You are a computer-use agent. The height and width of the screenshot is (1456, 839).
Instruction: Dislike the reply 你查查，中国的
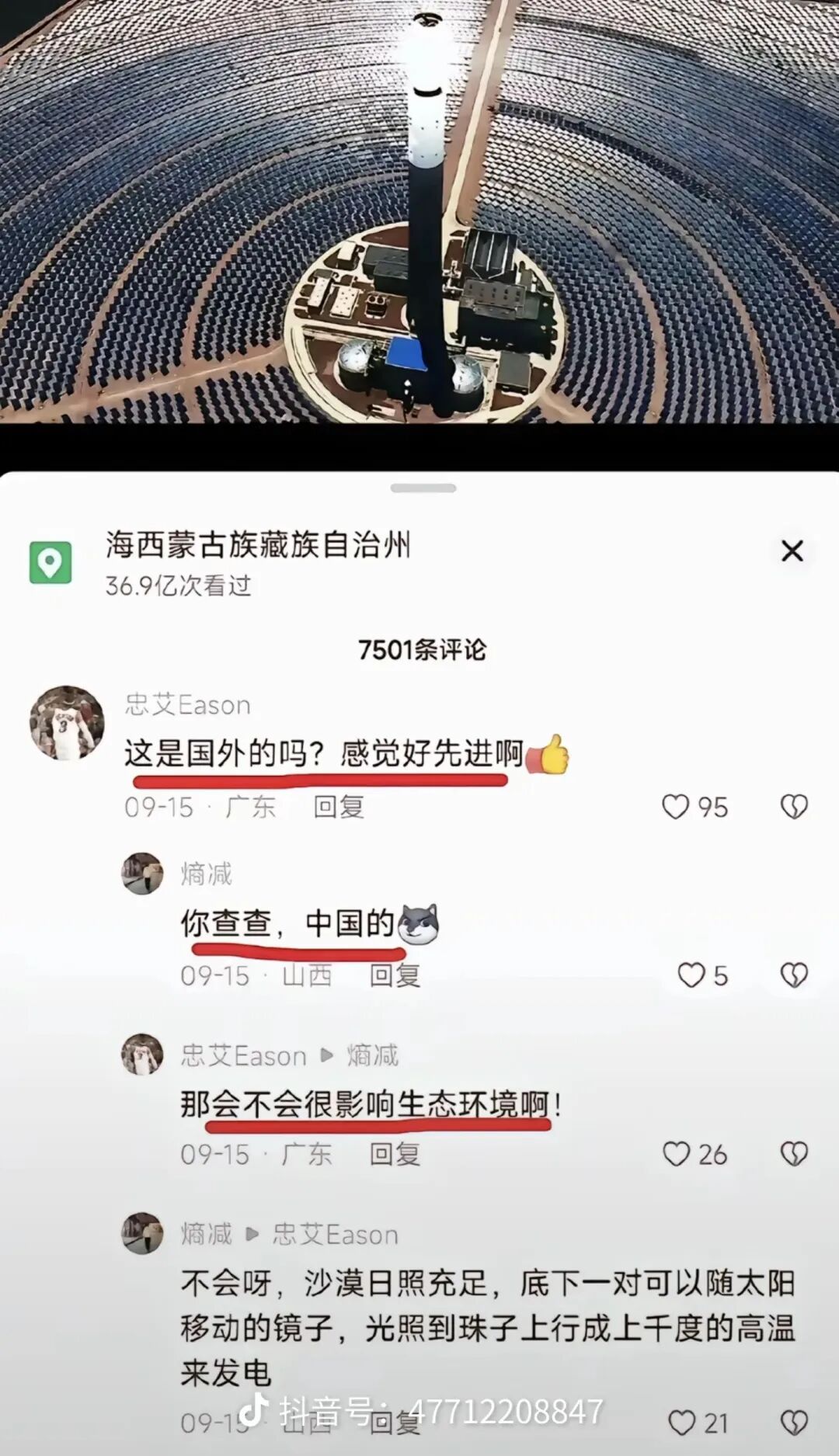click(794, 975)
